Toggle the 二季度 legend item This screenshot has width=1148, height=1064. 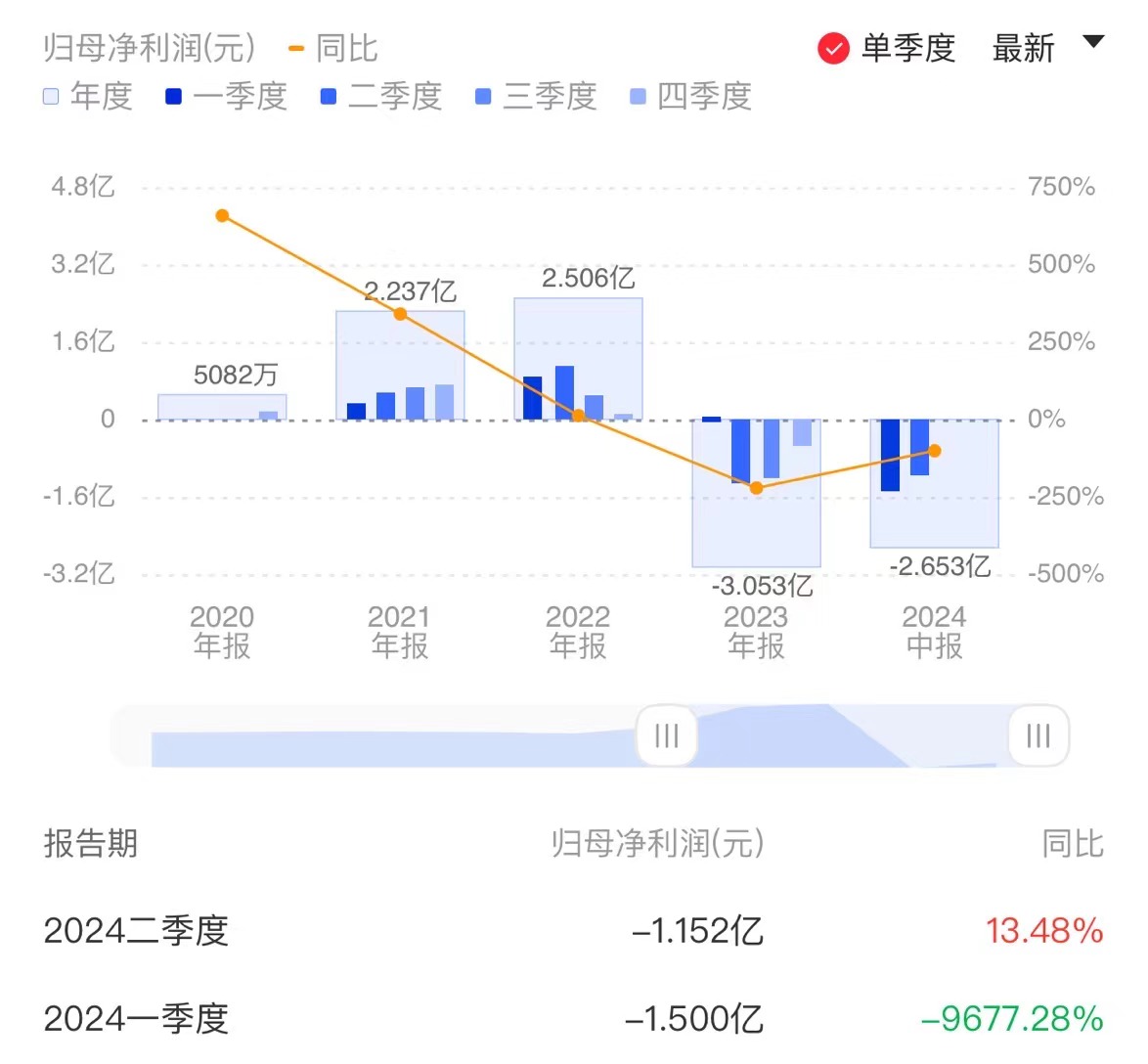coord(381,96)
